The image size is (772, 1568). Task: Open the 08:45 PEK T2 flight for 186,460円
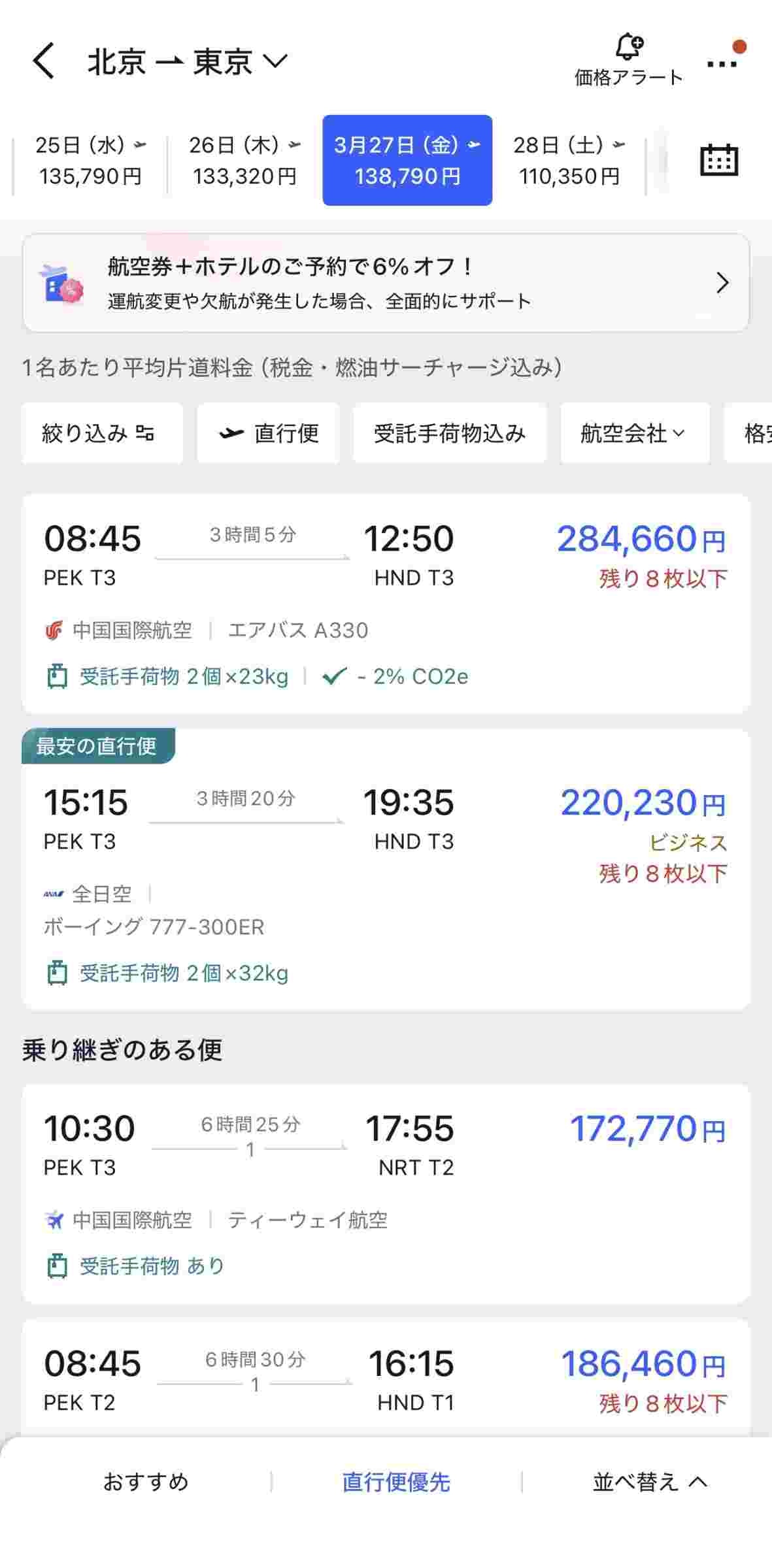click(386, 1379)
